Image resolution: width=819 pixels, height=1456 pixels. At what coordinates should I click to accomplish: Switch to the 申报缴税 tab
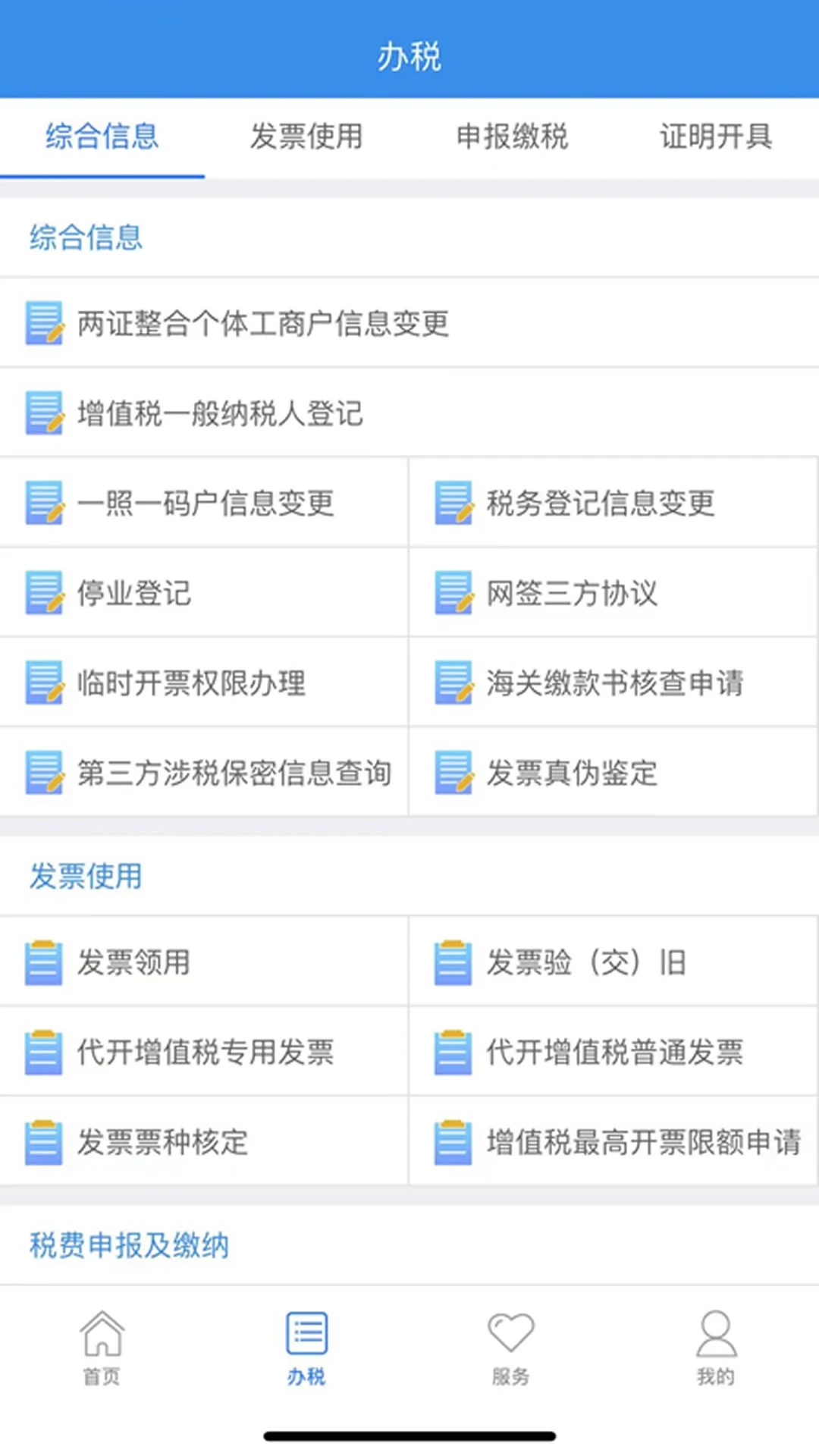511,137
